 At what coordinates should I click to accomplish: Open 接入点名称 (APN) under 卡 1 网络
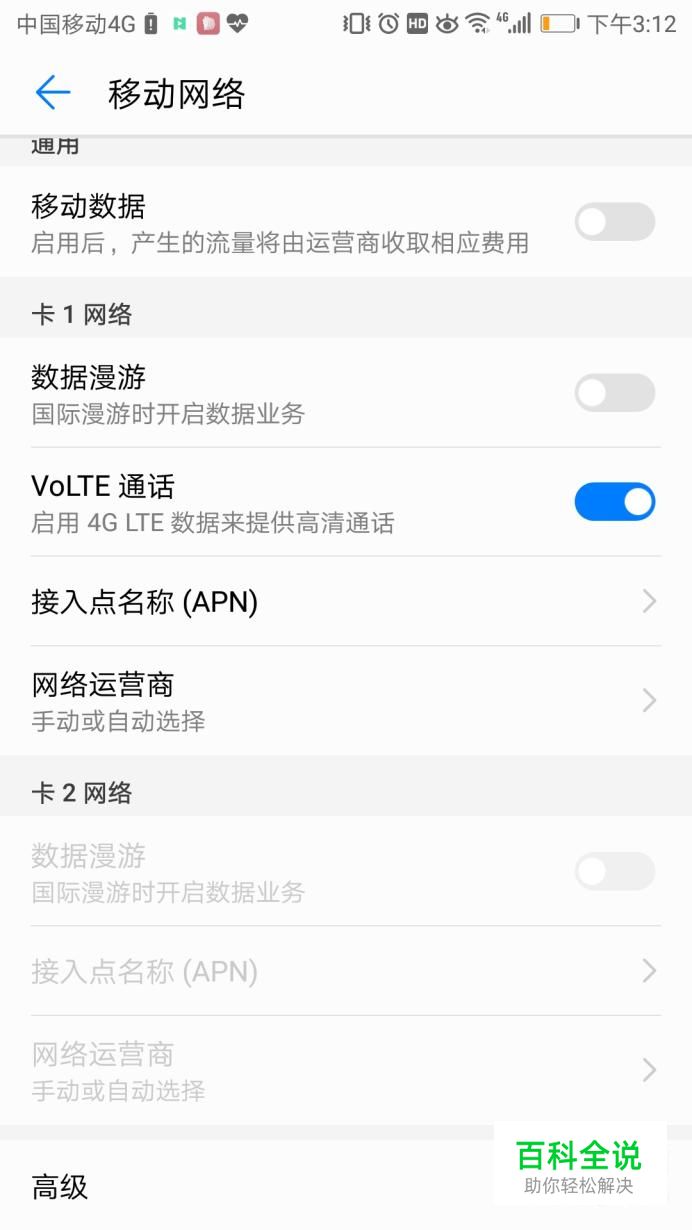coord(346,601)
